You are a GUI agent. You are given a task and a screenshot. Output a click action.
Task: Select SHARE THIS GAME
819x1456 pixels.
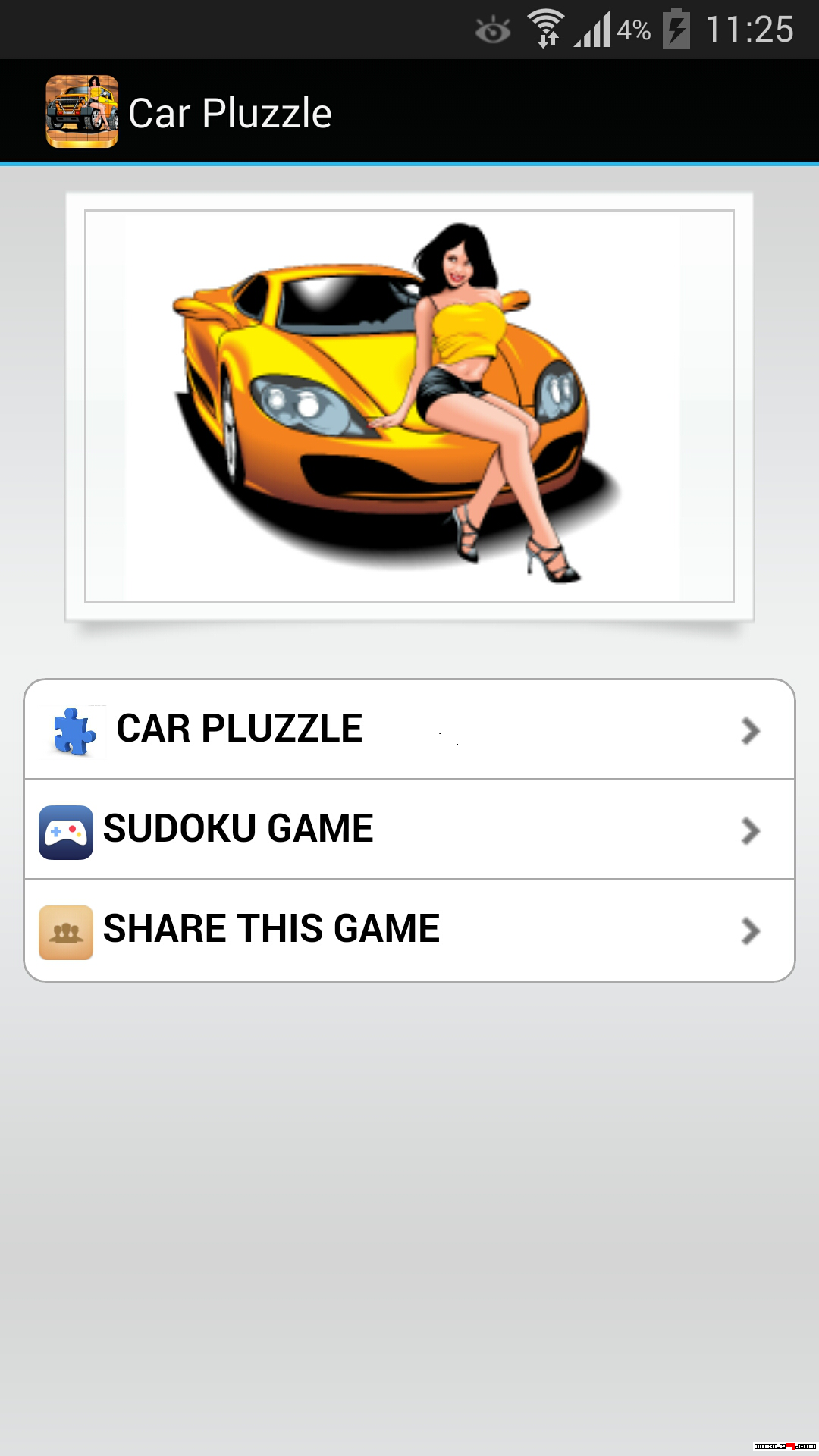[409, 930]
